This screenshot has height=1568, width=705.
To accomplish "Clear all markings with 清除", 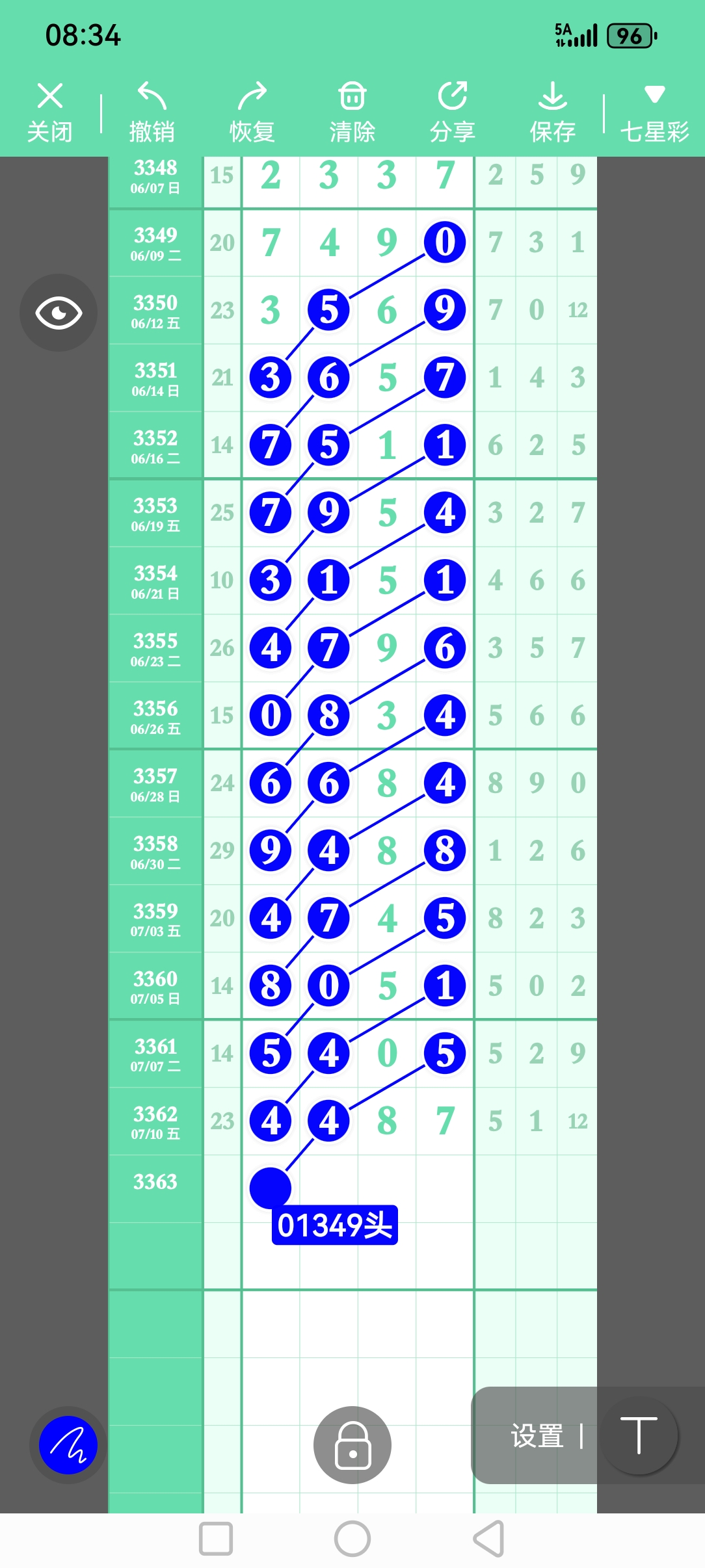I will click(x=352, y=112).
